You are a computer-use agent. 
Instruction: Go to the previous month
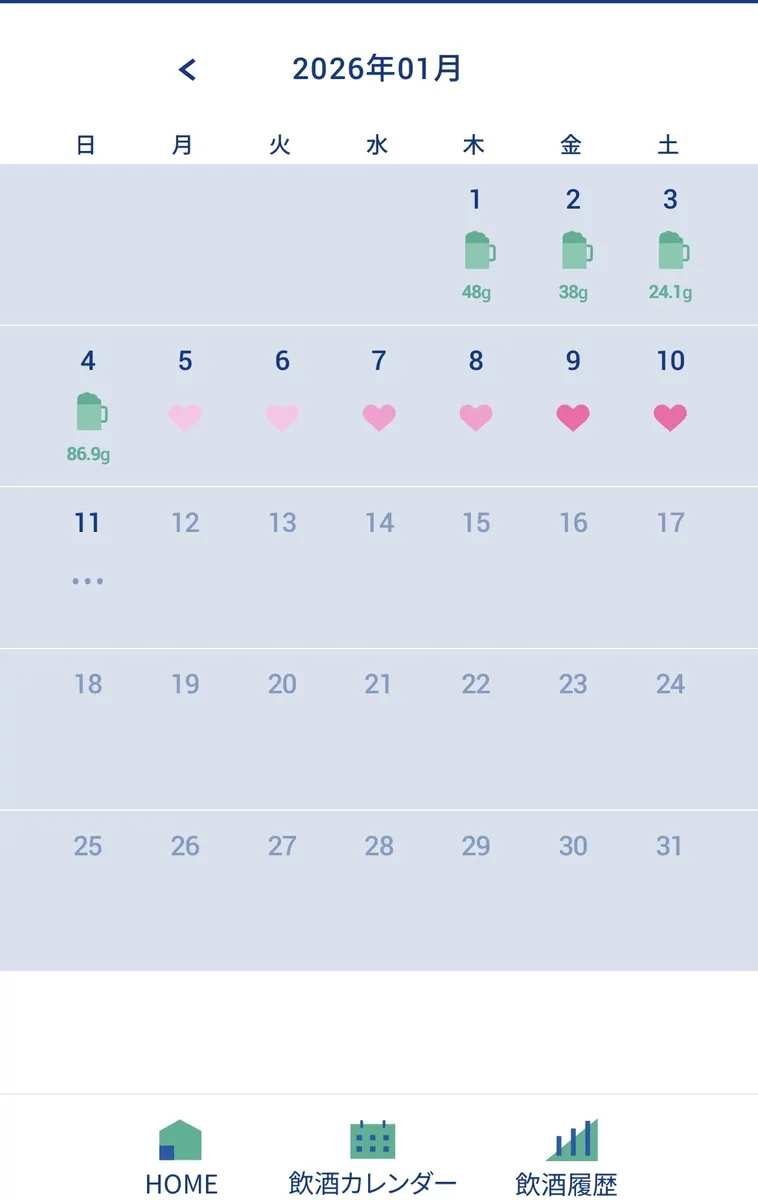point(187,69)
